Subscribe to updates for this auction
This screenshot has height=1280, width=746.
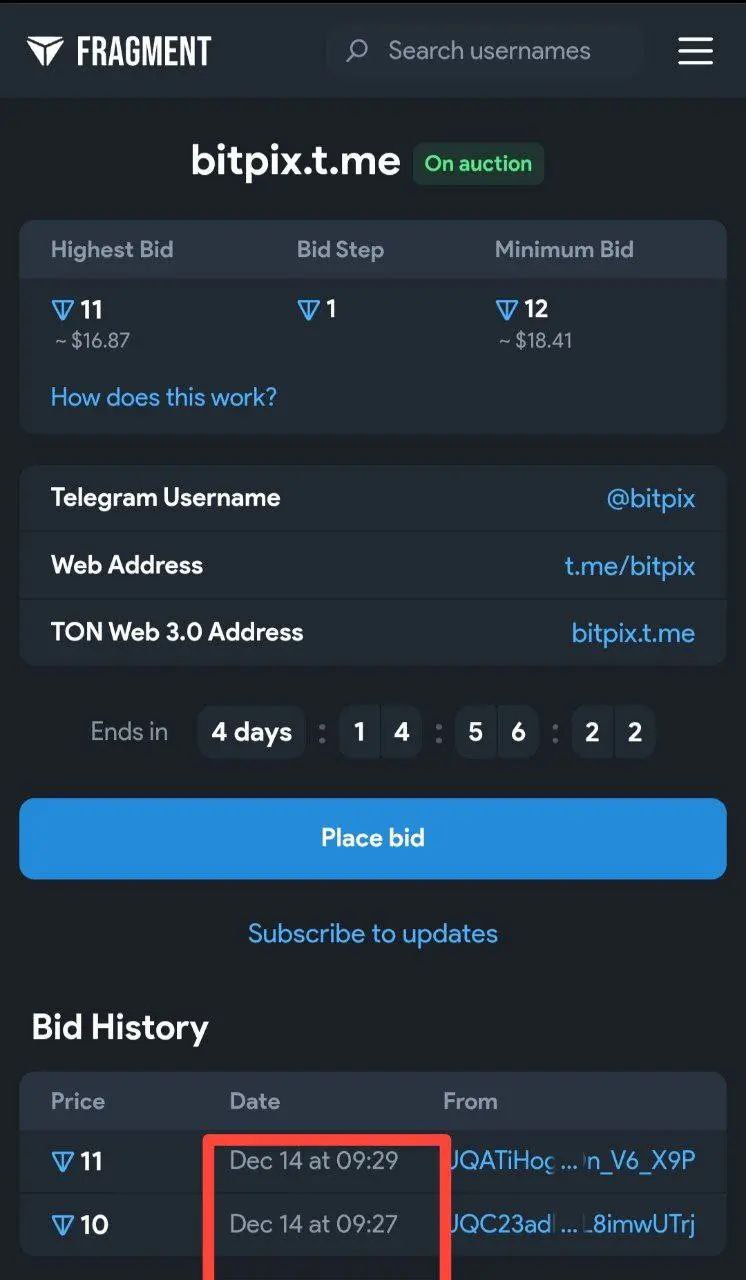tap(372, 933)
